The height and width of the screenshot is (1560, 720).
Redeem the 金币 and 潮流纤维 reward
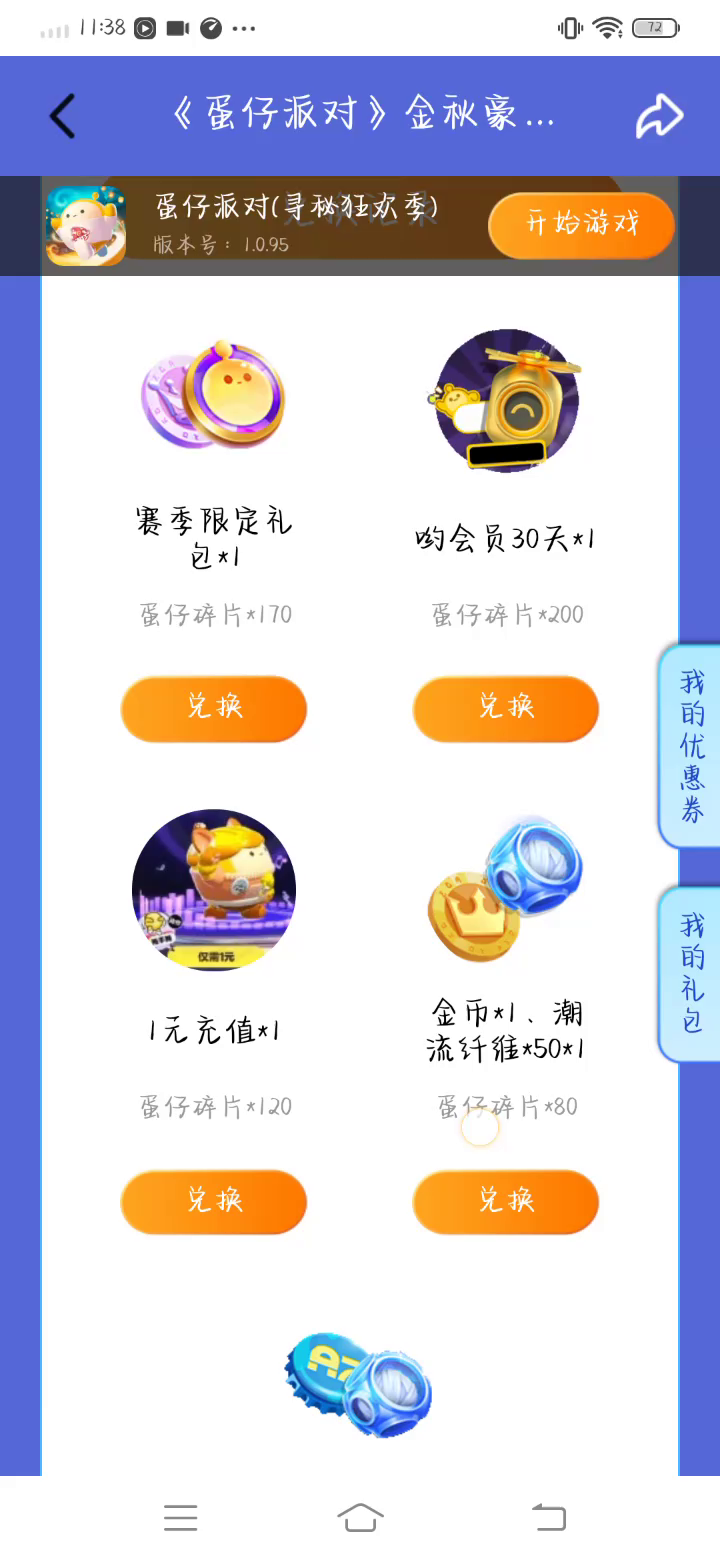point(505,1200)
